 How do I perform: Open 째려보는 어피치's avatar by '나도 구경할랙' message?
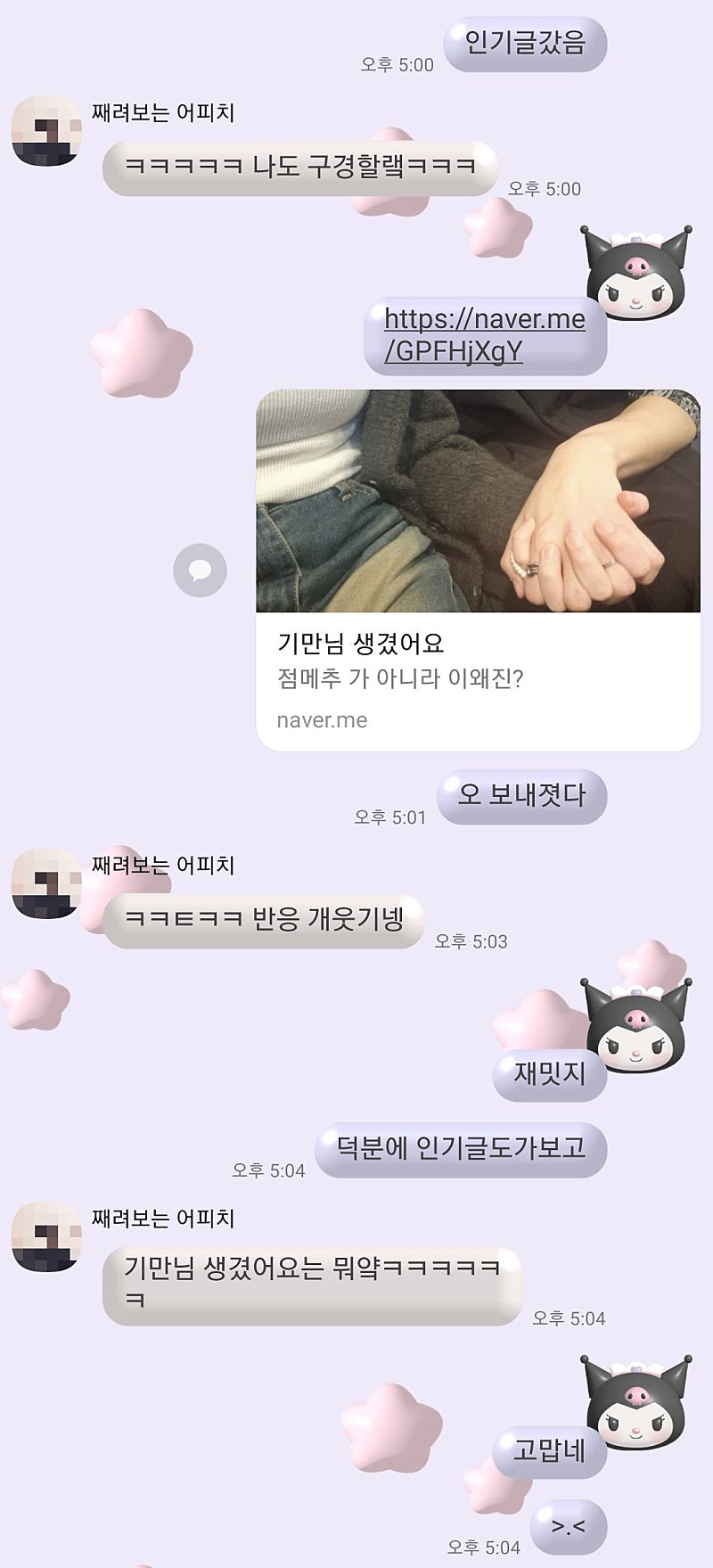pyautogui.click(x=46, y=131)
